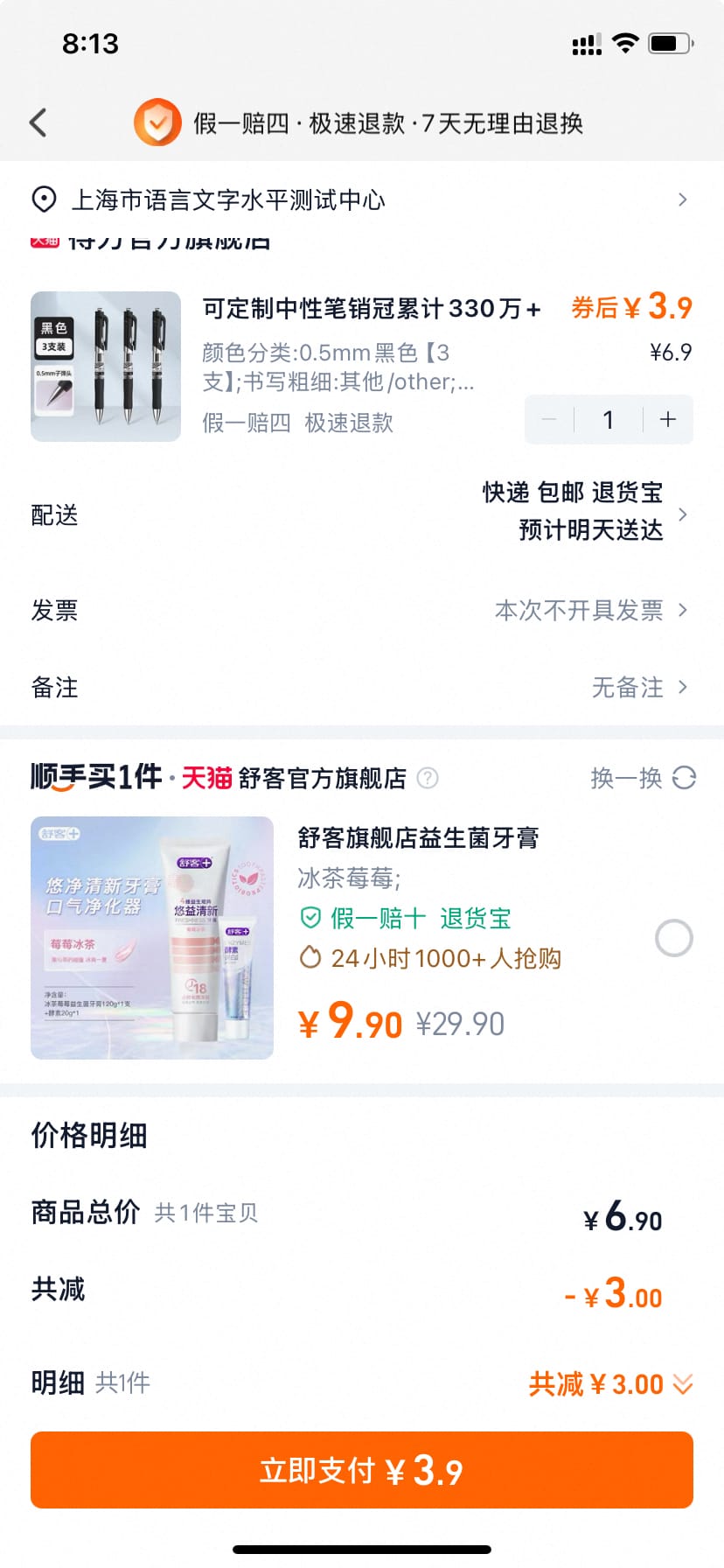This screenshot has height=1568, width=724.
Task: Add a note via the 备注 row
Action: pos(360,688)
